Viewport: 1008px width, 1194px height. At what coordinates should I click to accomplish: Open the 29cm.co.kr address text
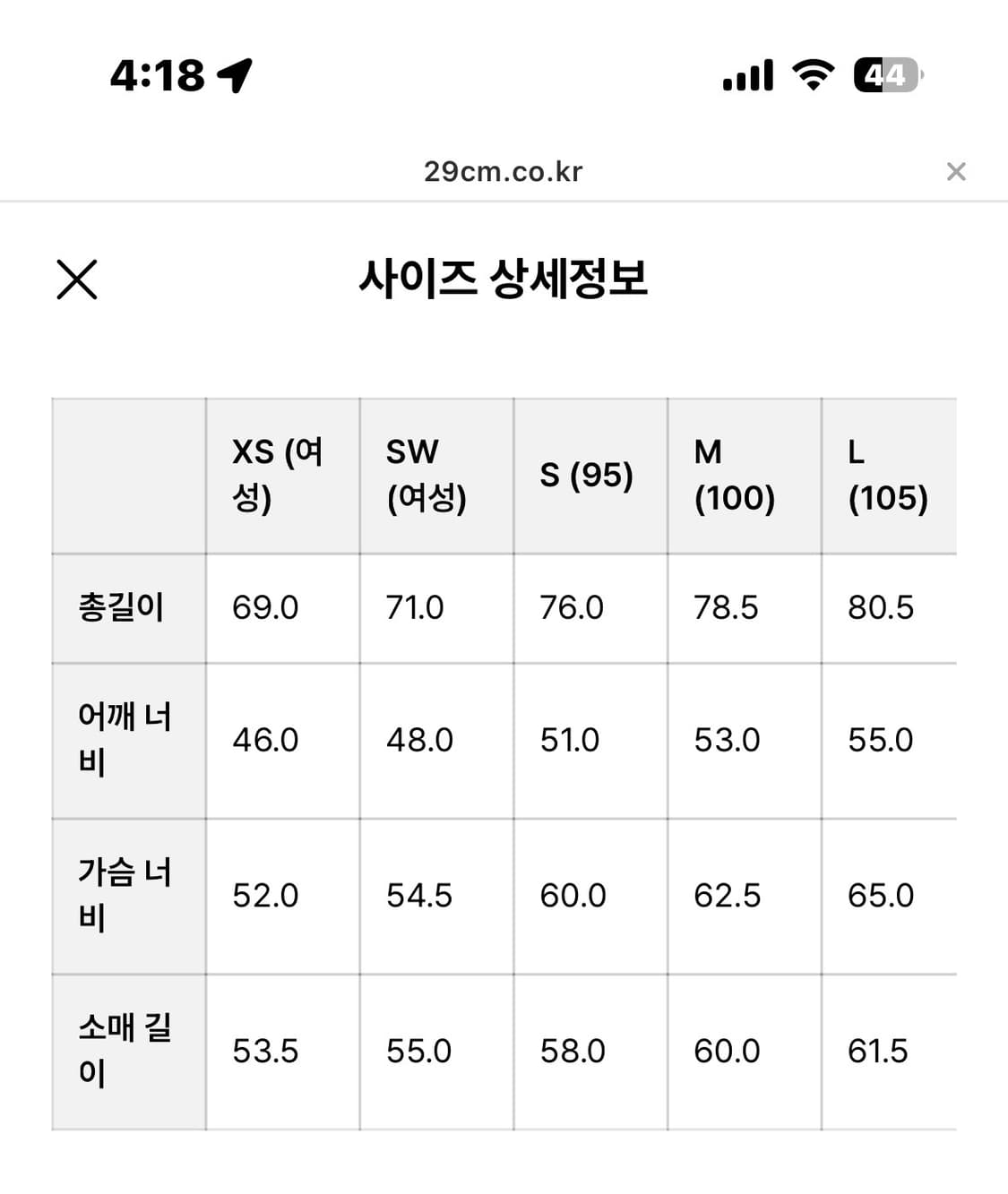click(x=504, y=172)
